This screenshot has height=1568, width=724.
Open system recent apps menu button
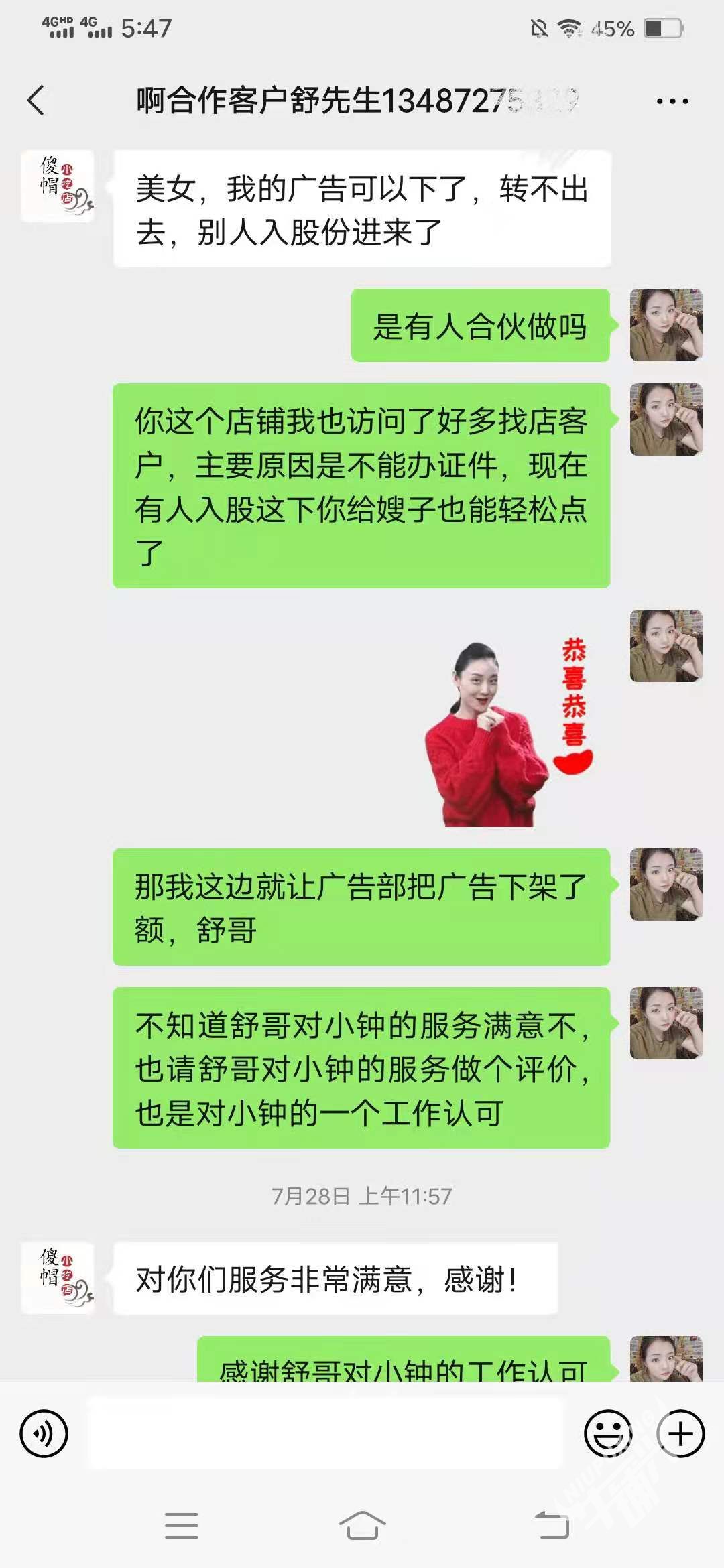pyautogui.click(x=181, y=1526)
